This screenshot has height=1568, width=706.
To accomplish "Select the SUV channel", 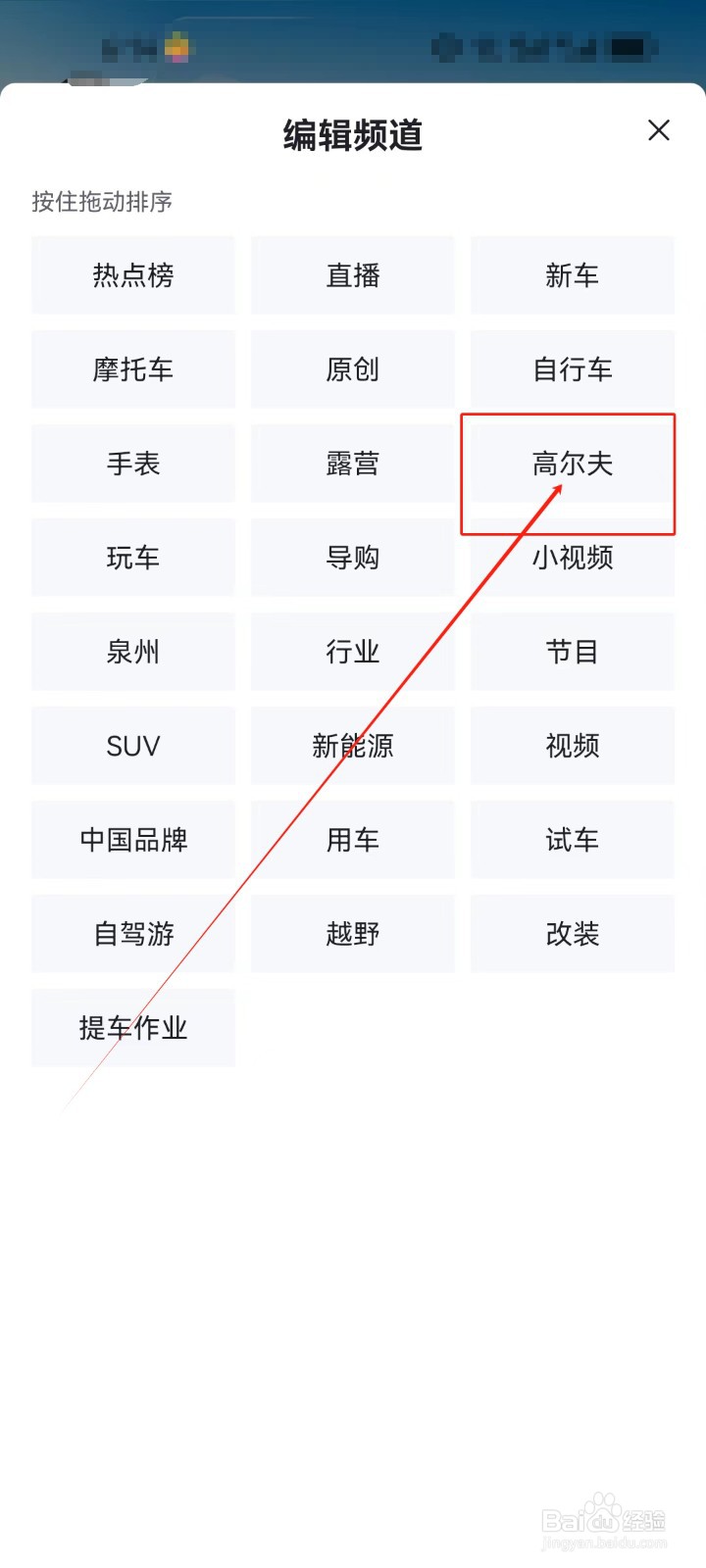I will (x=133, y=746).
